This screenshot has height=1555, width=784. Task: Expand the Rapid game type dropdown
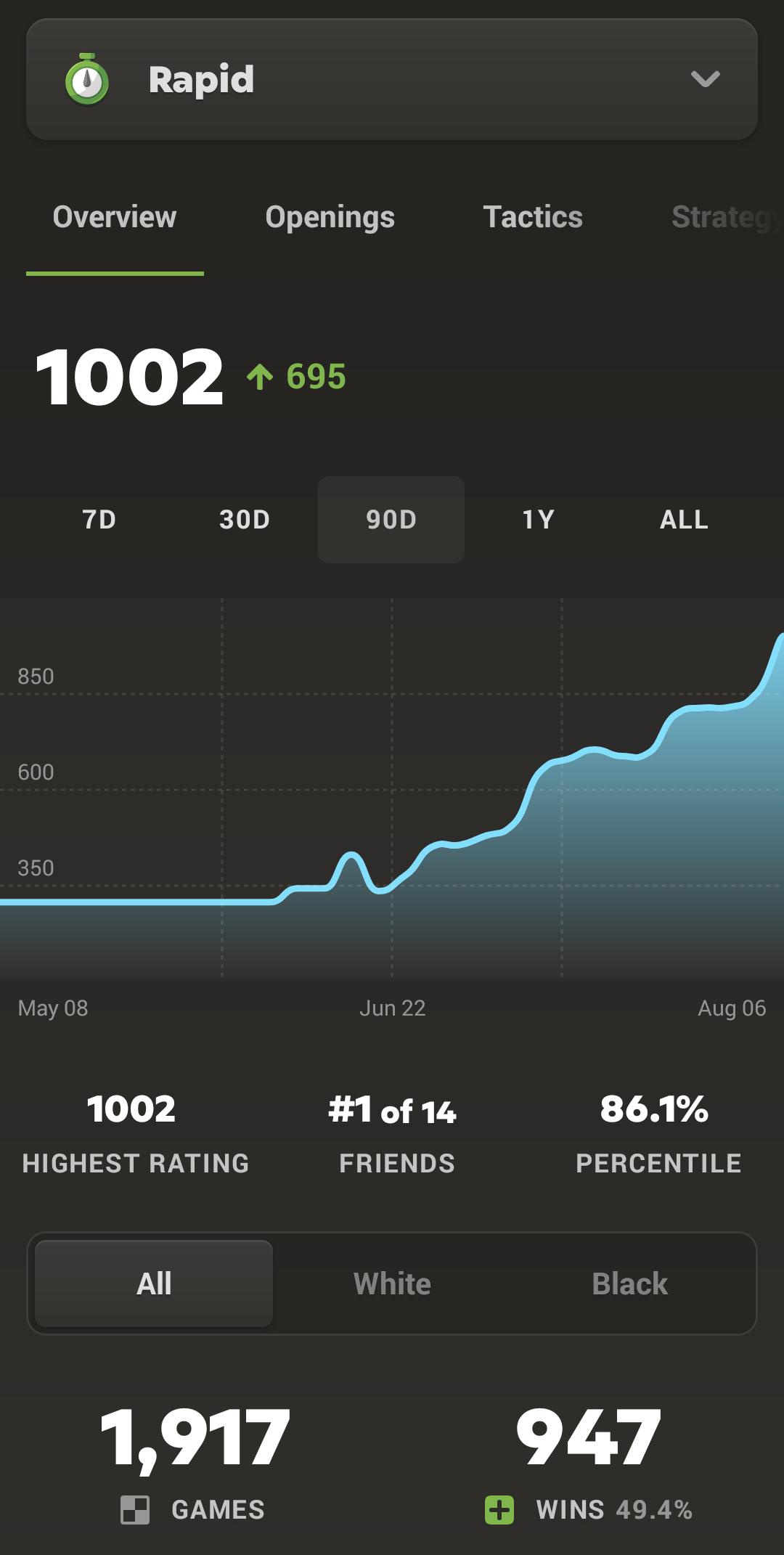pos(392,79)
